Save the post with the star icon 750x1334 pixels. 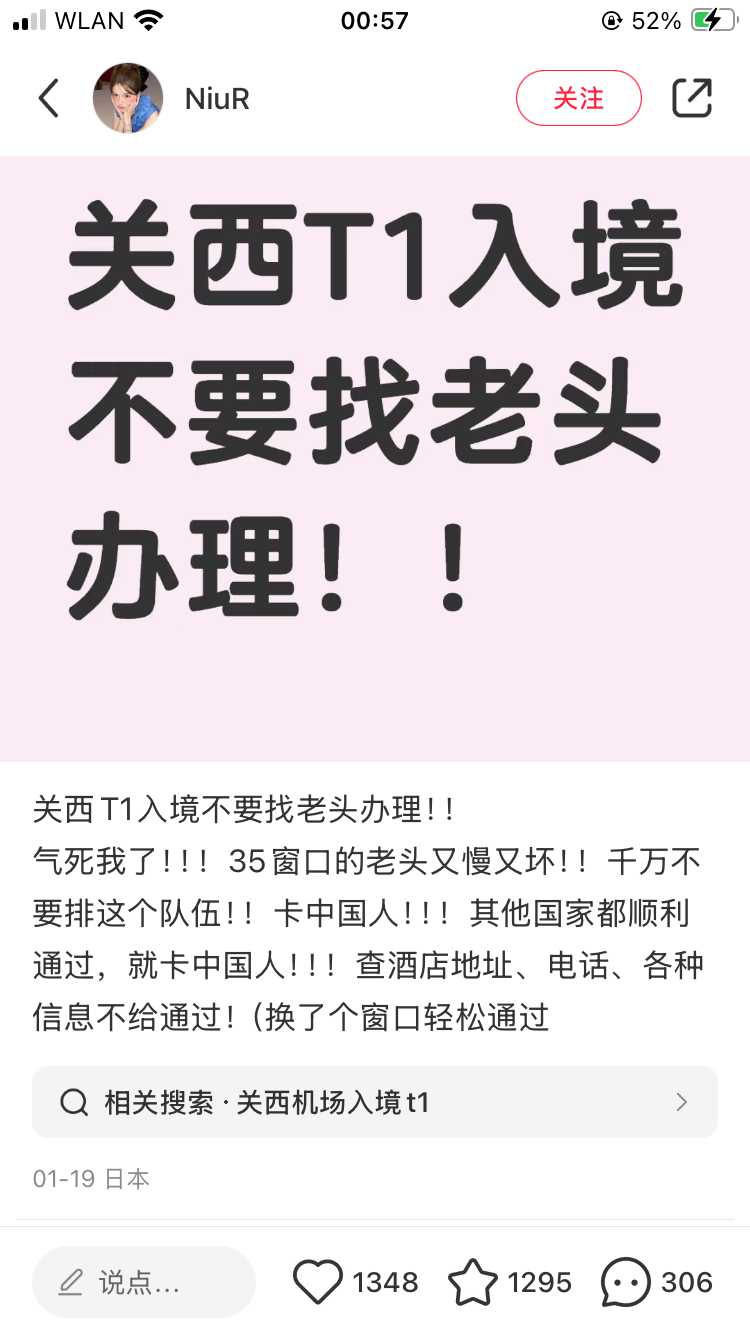point(473,1282)
